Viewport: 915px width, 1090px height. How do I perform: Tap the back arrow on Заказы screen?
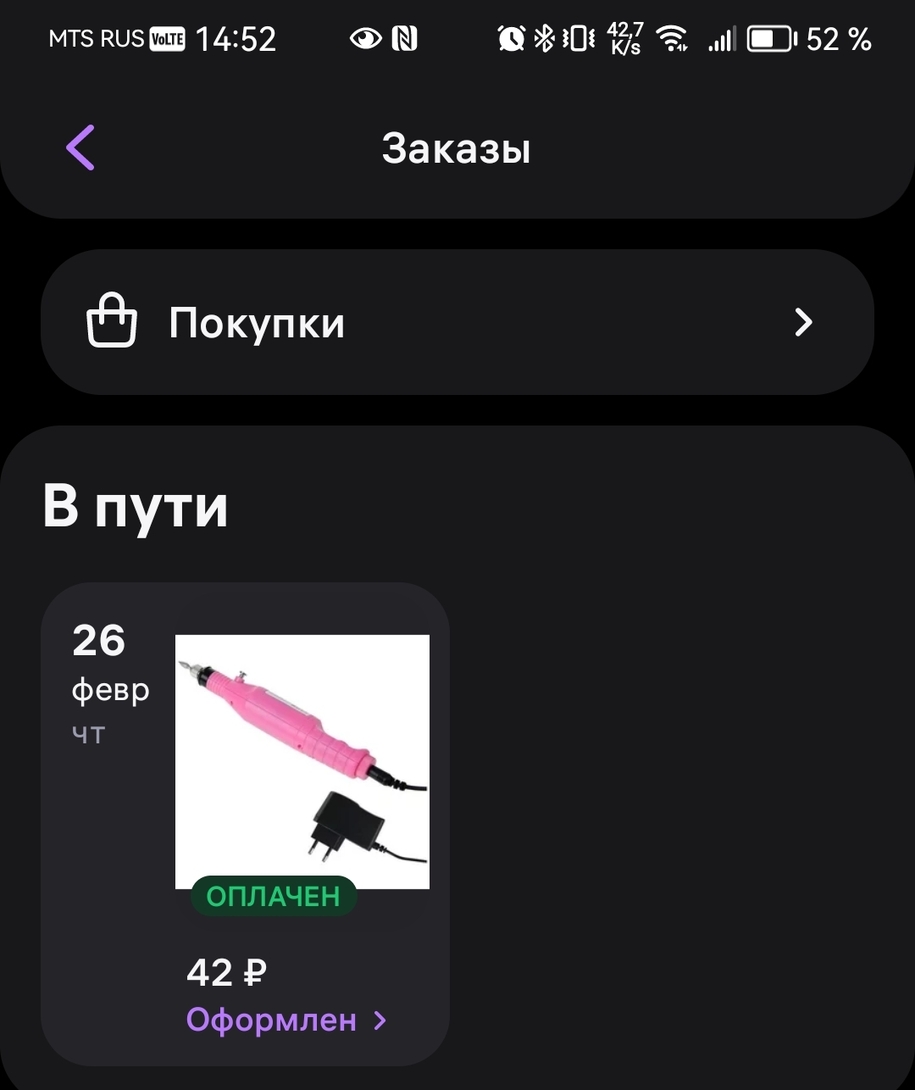tap(80, 146)
